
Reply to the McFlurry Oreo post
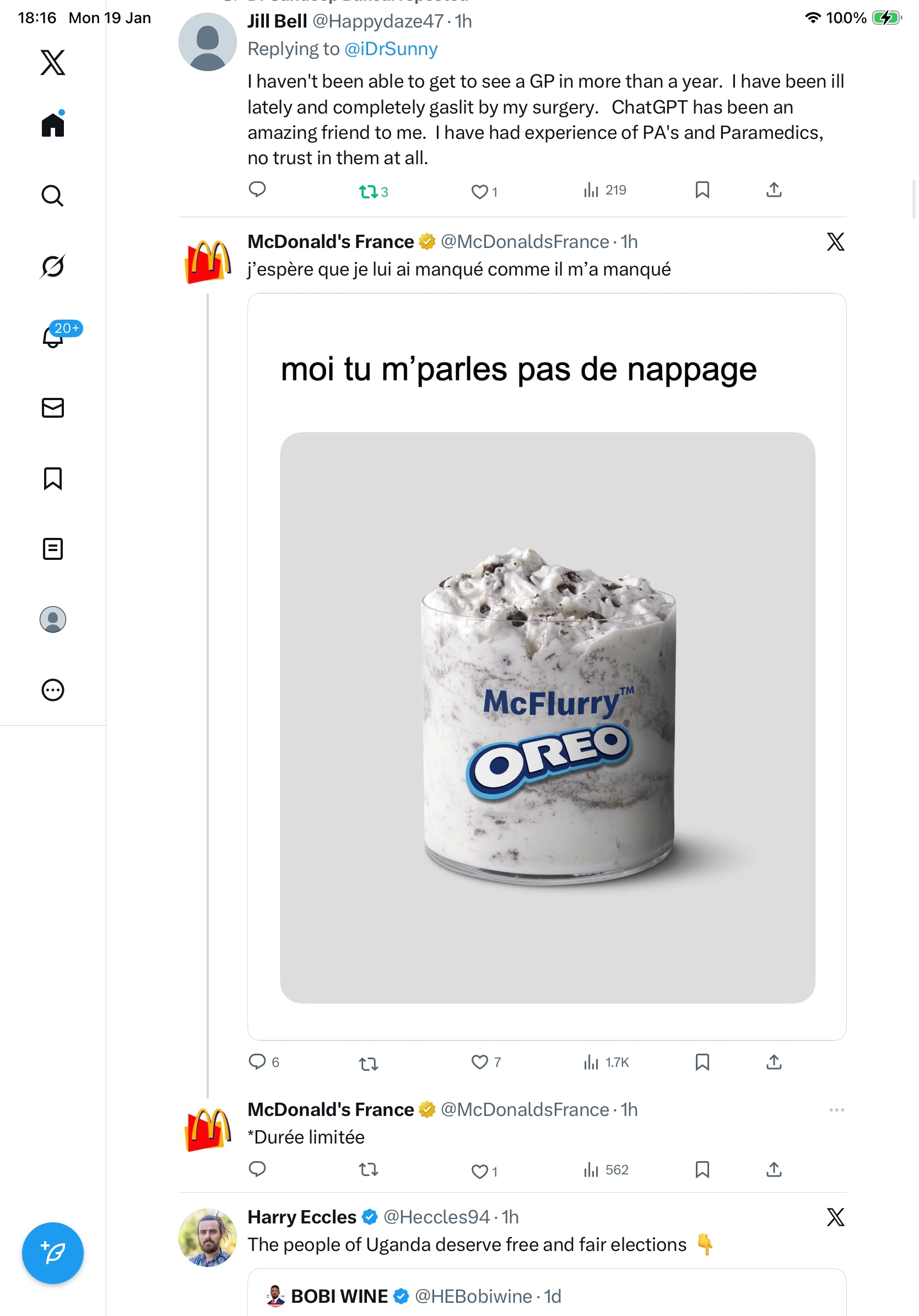tap(257, 1061)
